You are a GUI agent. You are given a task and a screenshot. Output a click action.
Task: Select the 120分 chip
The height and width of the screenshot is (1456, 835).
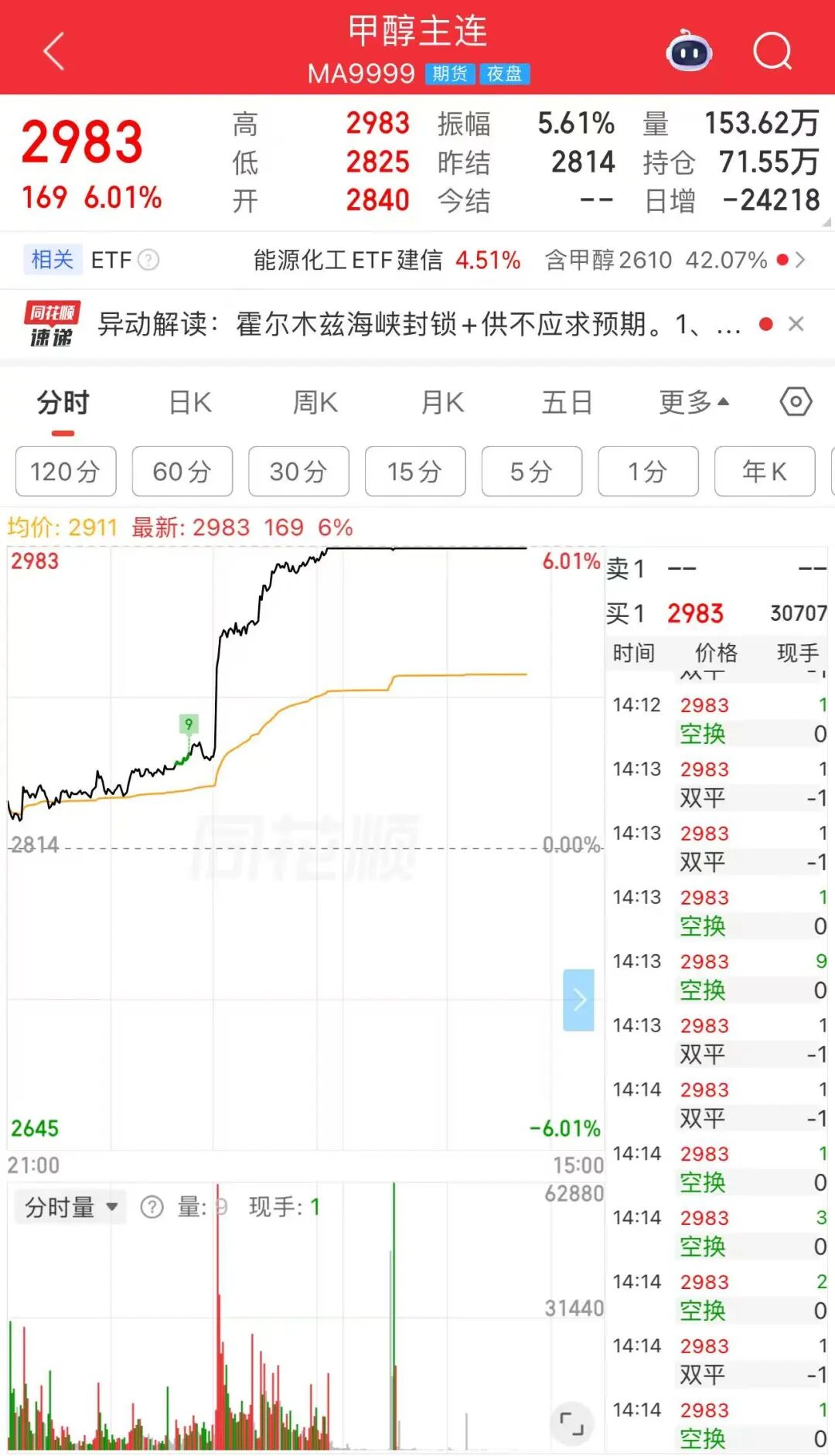click(66, 471)
